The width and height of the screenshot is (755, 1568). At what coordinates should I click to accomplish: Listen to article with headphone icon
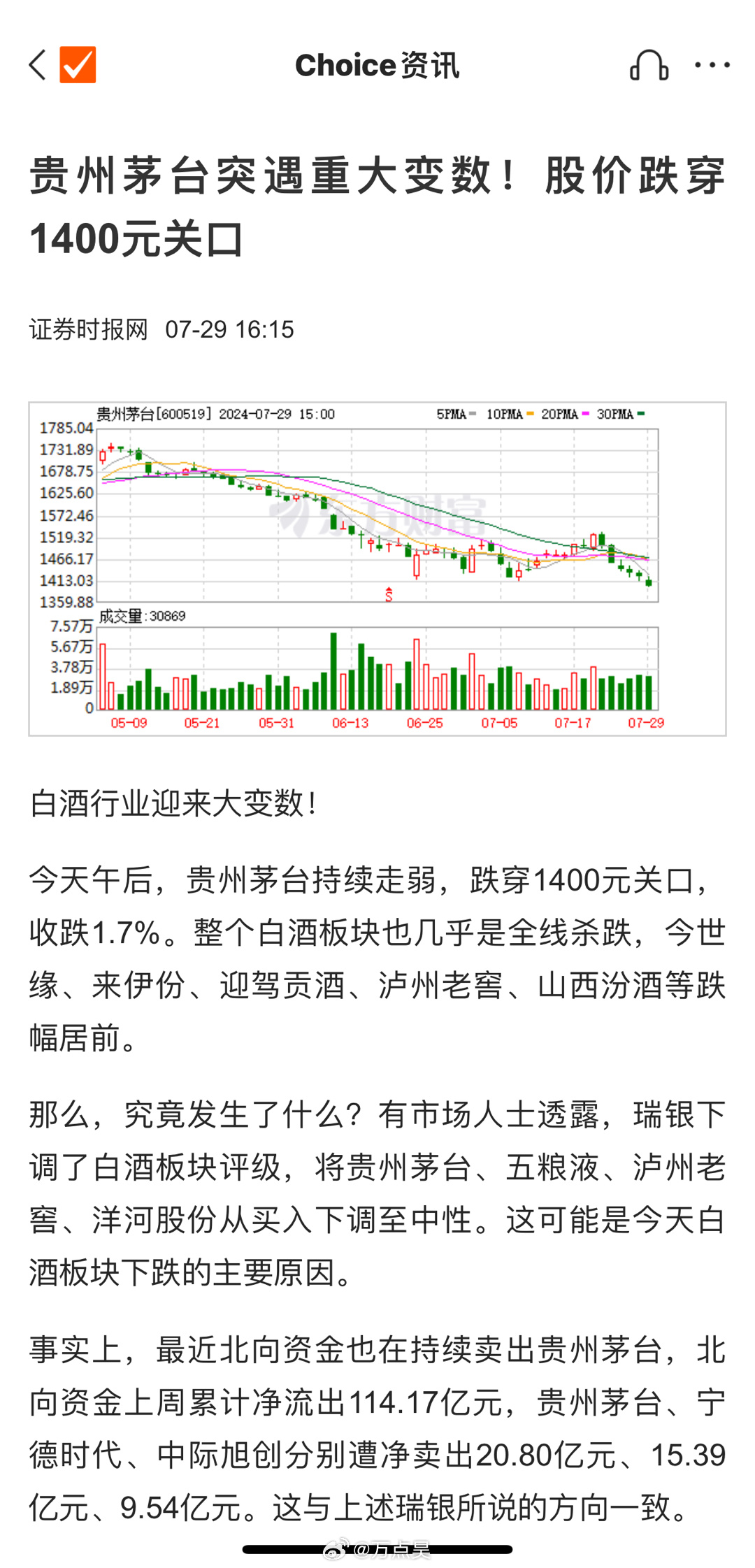[x=649, y=65]
